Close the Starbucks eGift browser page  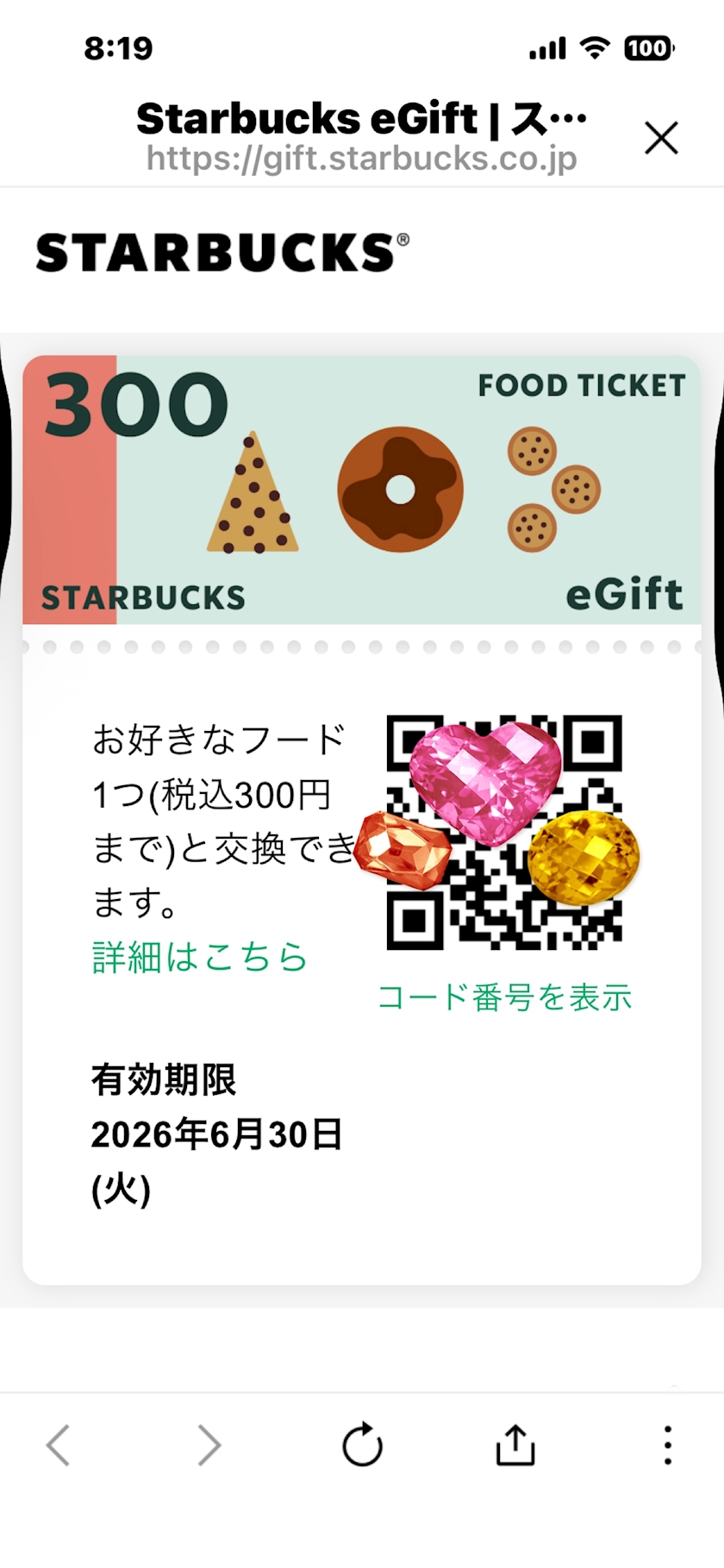click(661, 138)
